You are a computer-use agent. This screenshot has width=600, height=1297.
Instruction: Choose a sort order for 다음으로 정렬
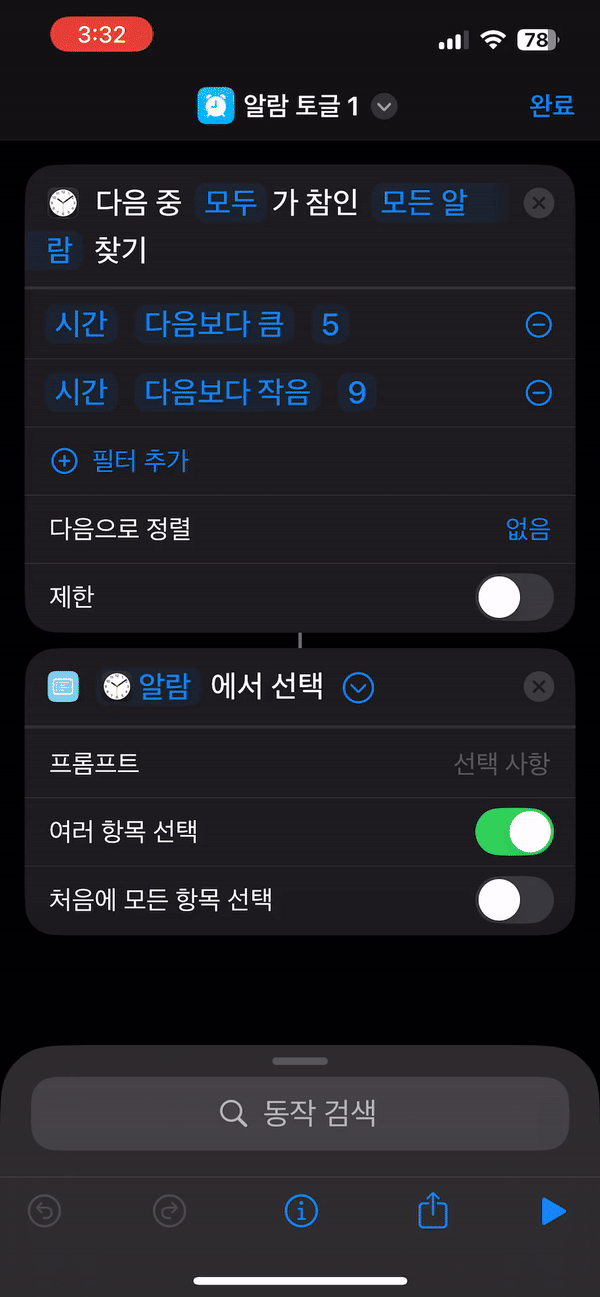(527, 529)
